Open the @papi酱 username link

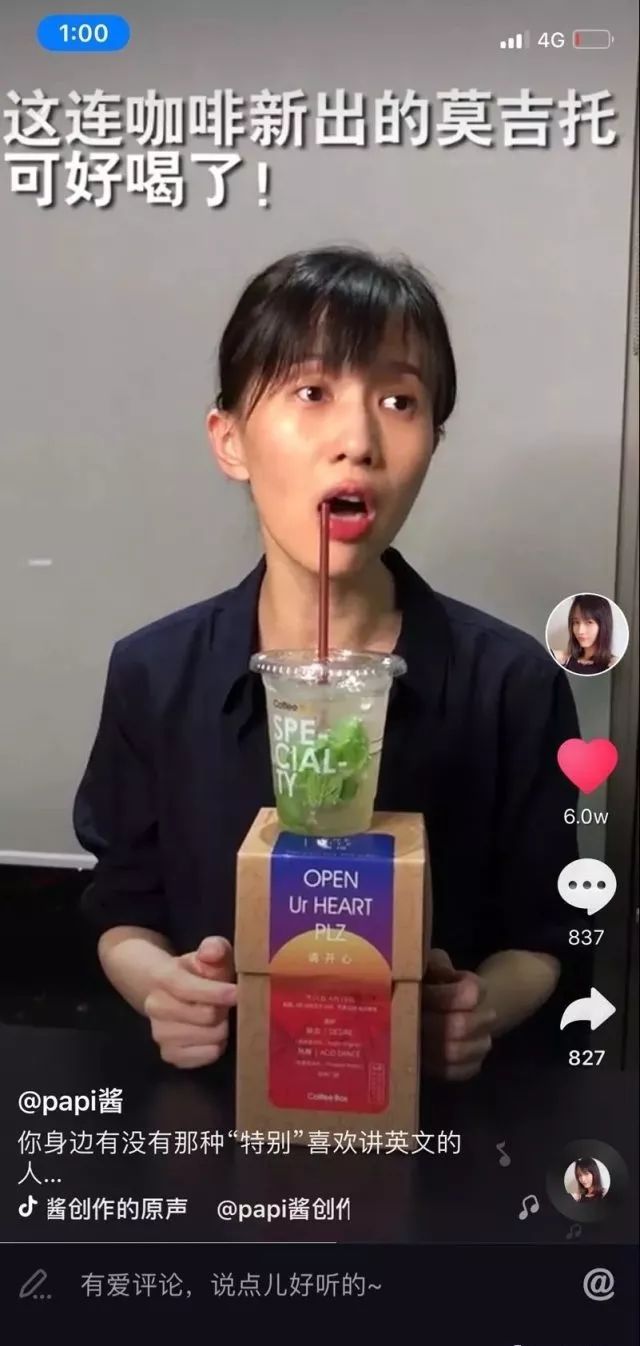coord(70,1102)
